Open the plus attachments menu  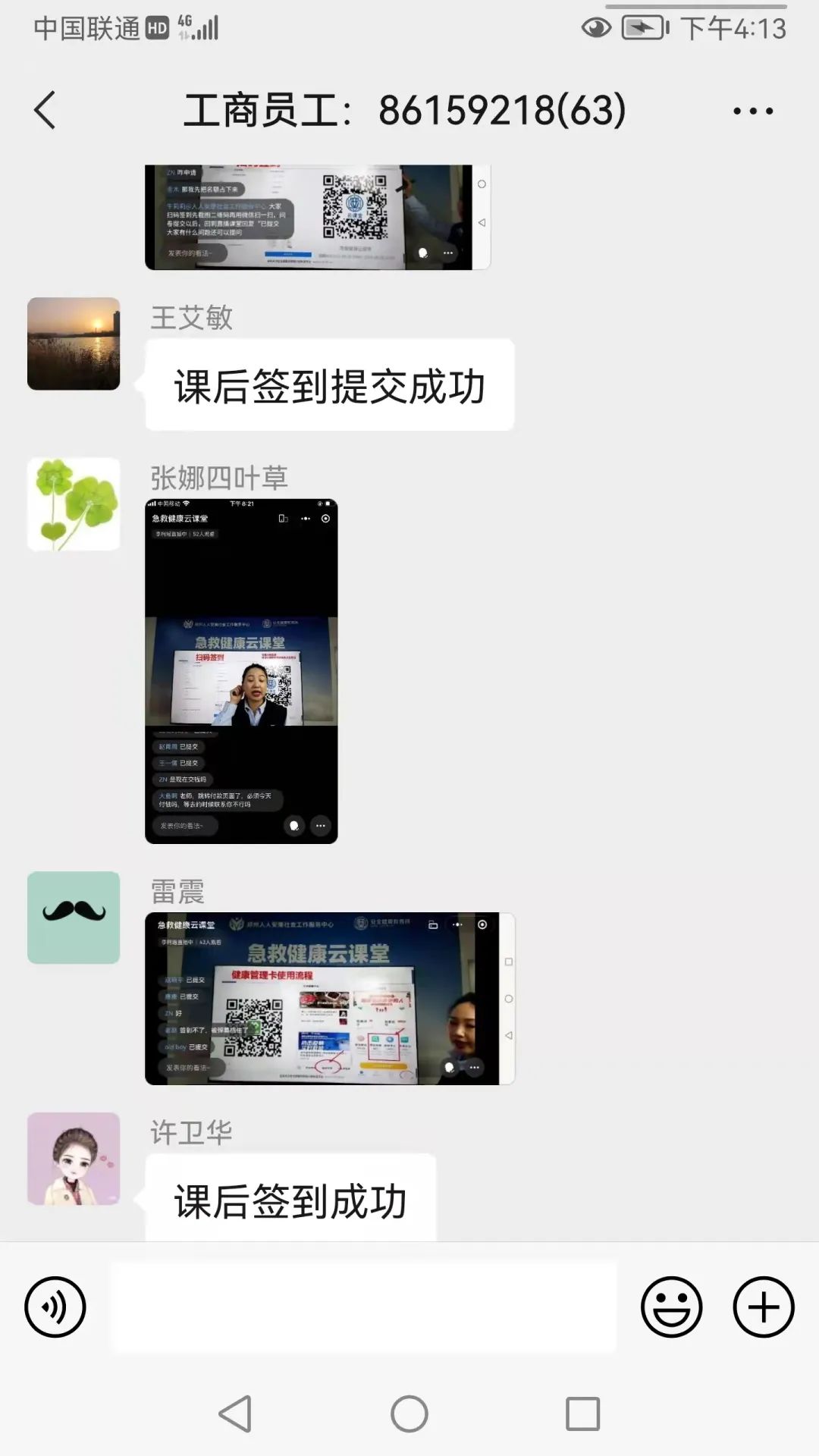coord(763,1307)
